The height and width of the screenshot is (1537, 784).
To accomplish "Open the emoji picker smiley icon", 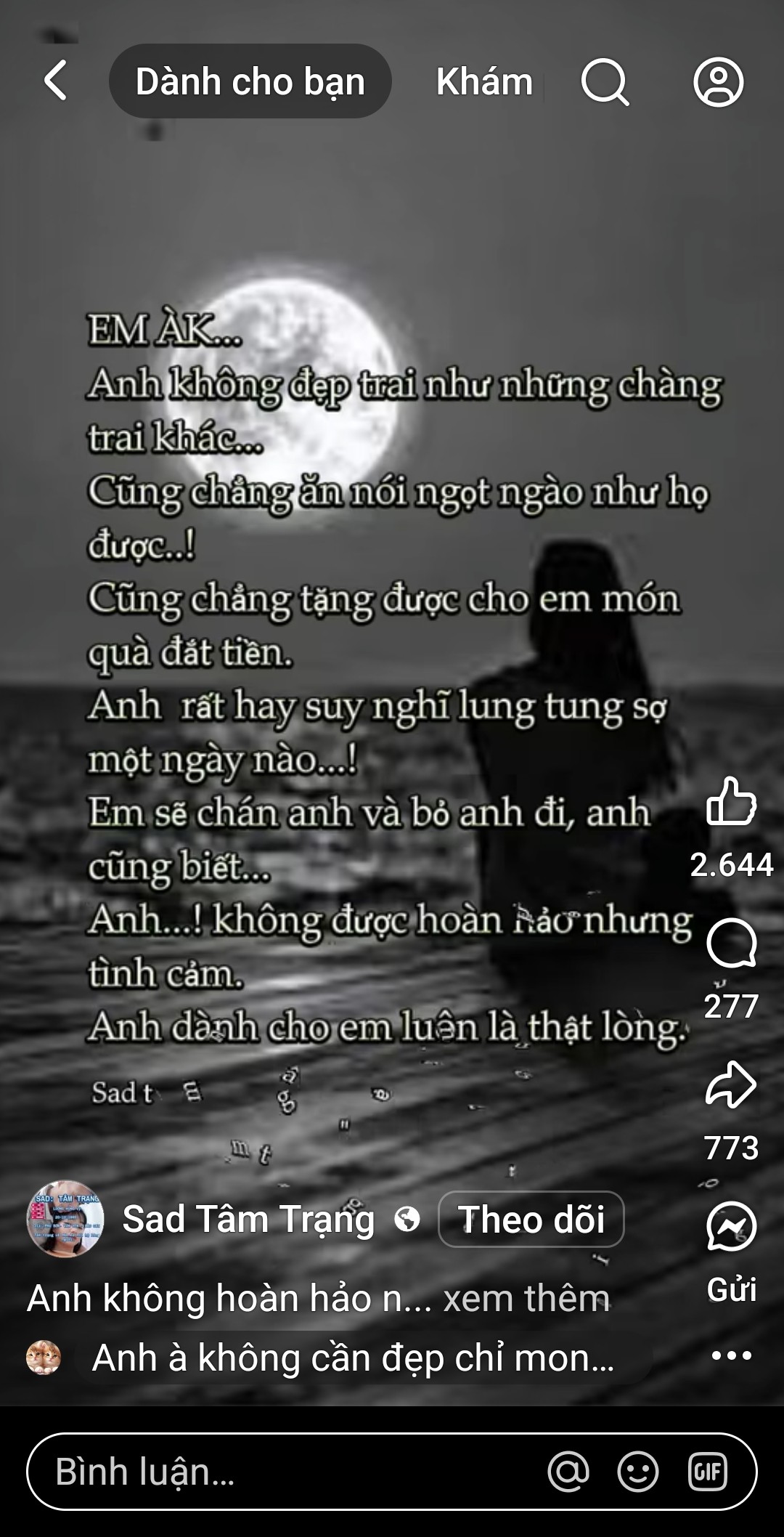I will pyautogui.click(x=637, y=1472).
